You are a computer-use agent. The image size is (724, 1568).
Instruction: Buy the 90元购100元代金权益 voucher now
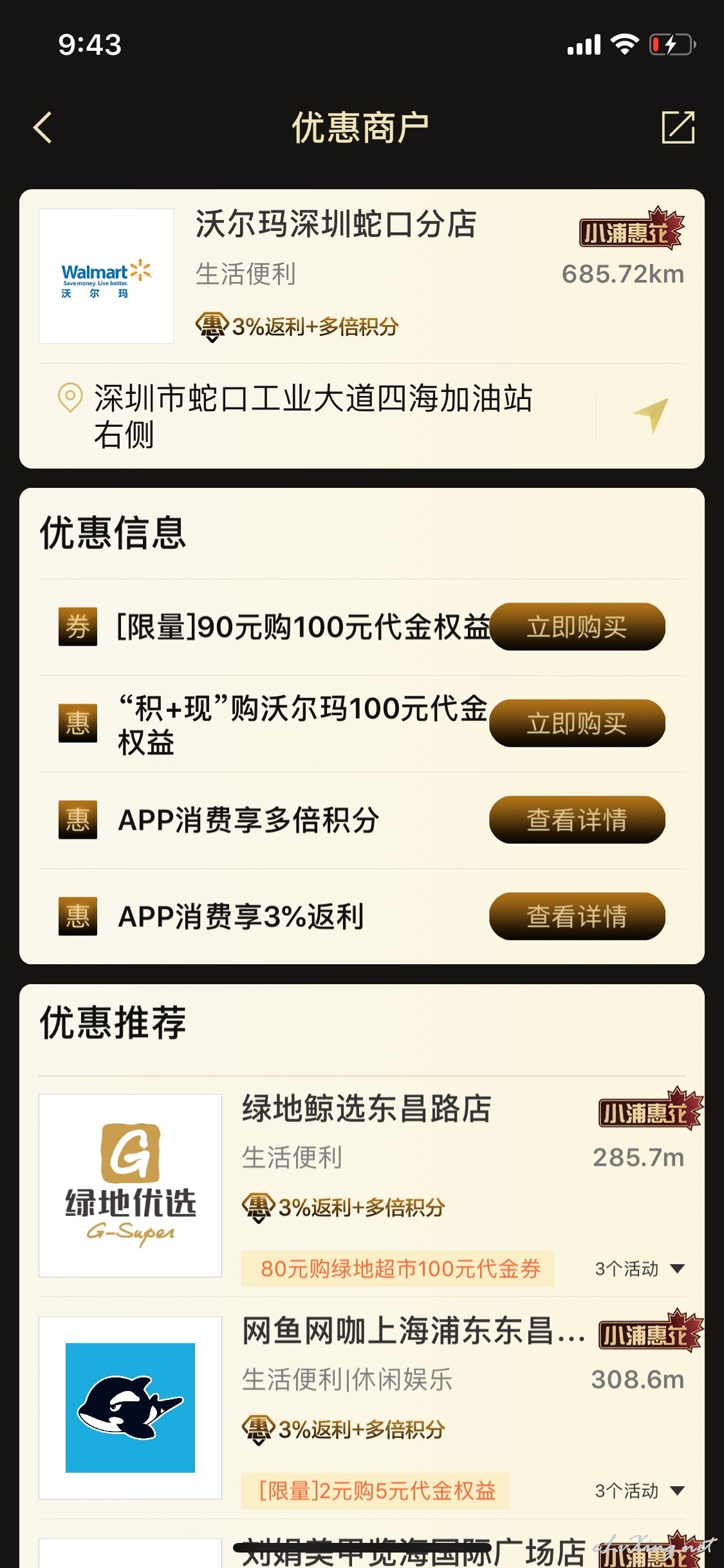coord(577,627)
